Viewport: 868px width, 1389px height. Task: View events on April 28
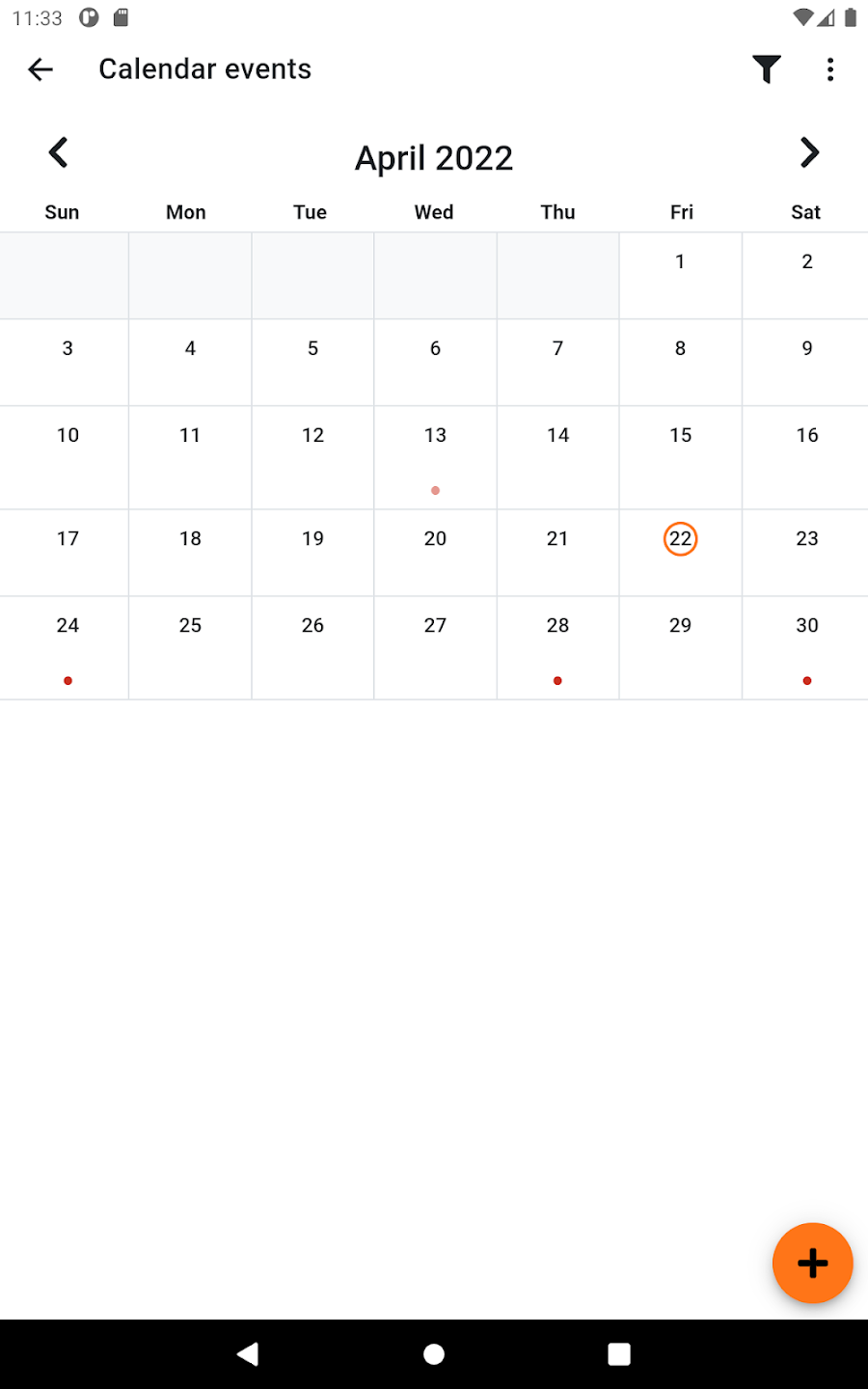click(557, 646)
